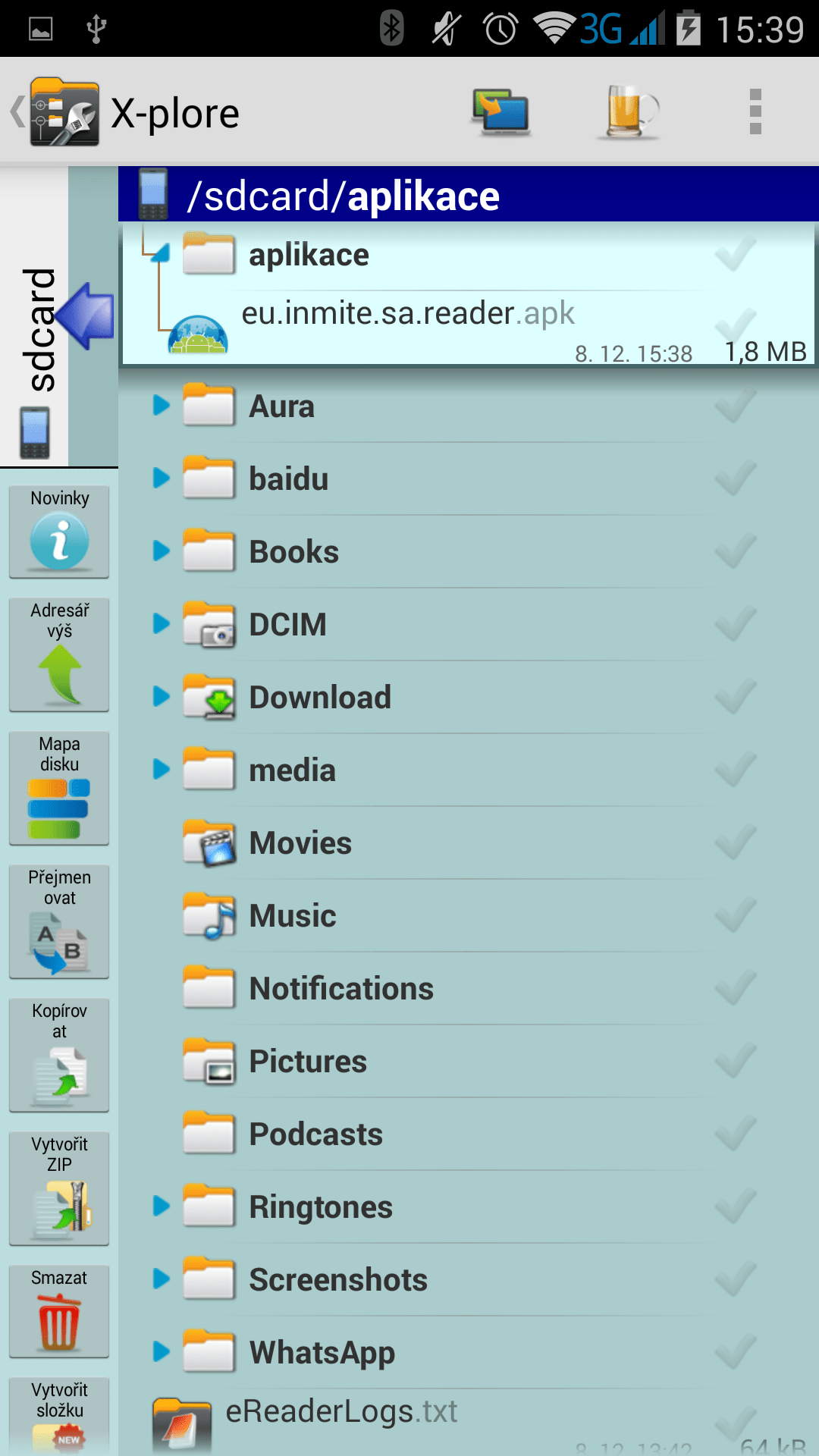The image size is (819, 1456).
Task: Open Mapa disku
Action: [x=59, y=789]
